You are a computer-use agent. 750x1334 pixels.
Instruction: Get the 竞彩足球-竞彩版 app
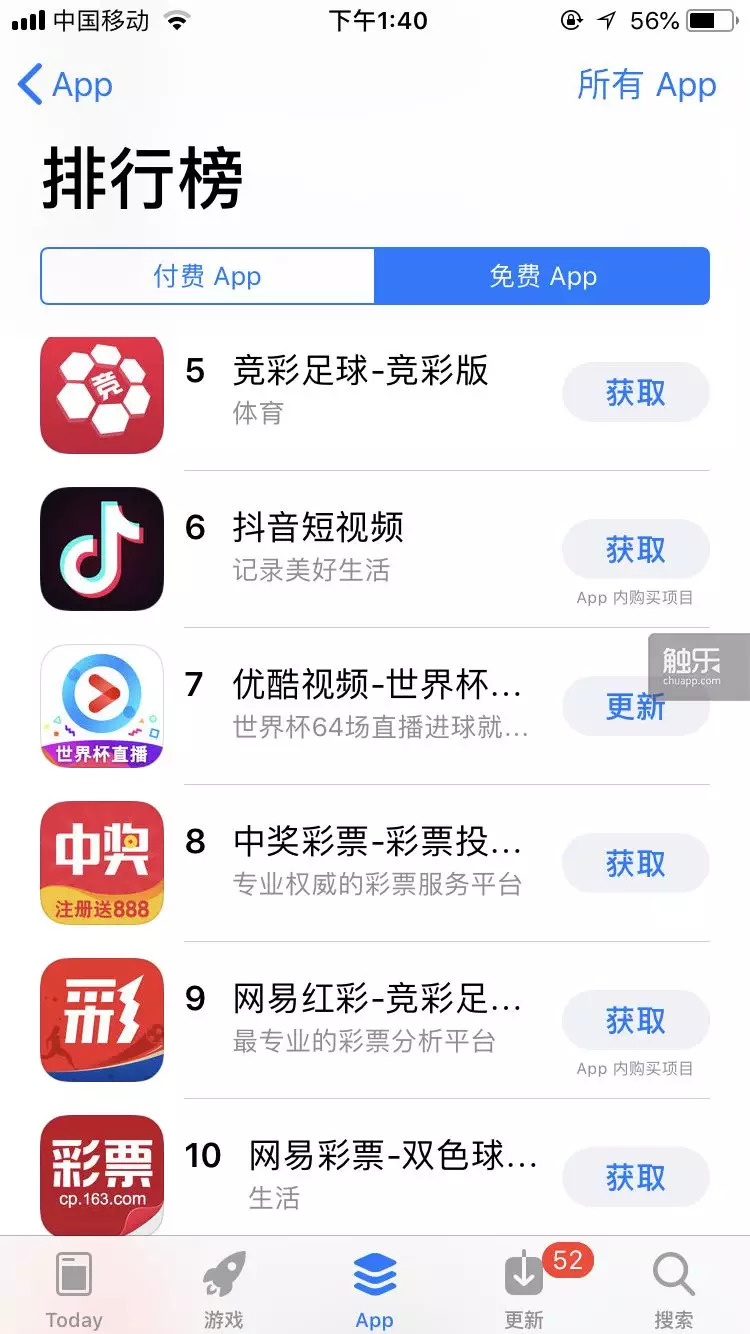pos(635,393)
